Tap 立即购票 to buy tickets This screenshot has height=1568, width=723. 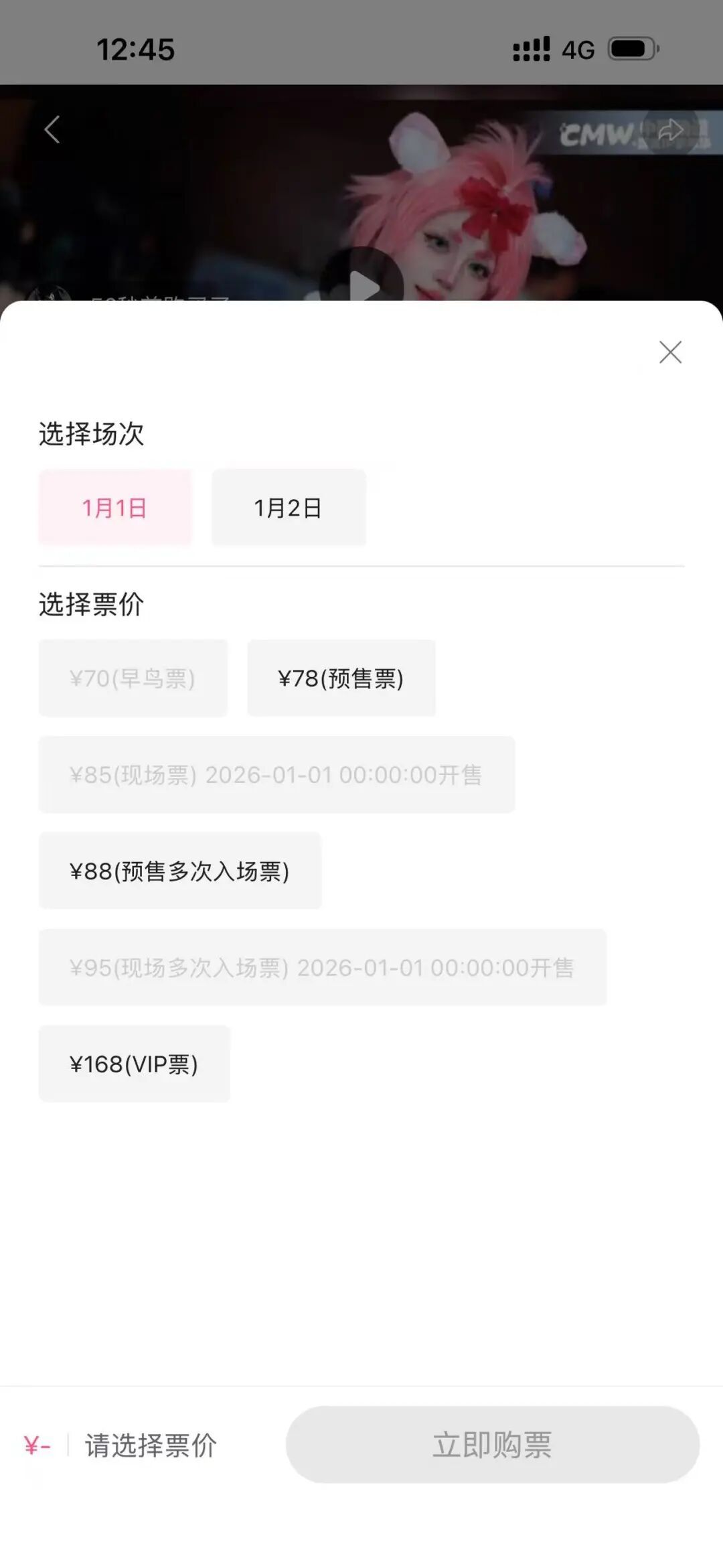pyautogui.click(x=492, y=1445)
